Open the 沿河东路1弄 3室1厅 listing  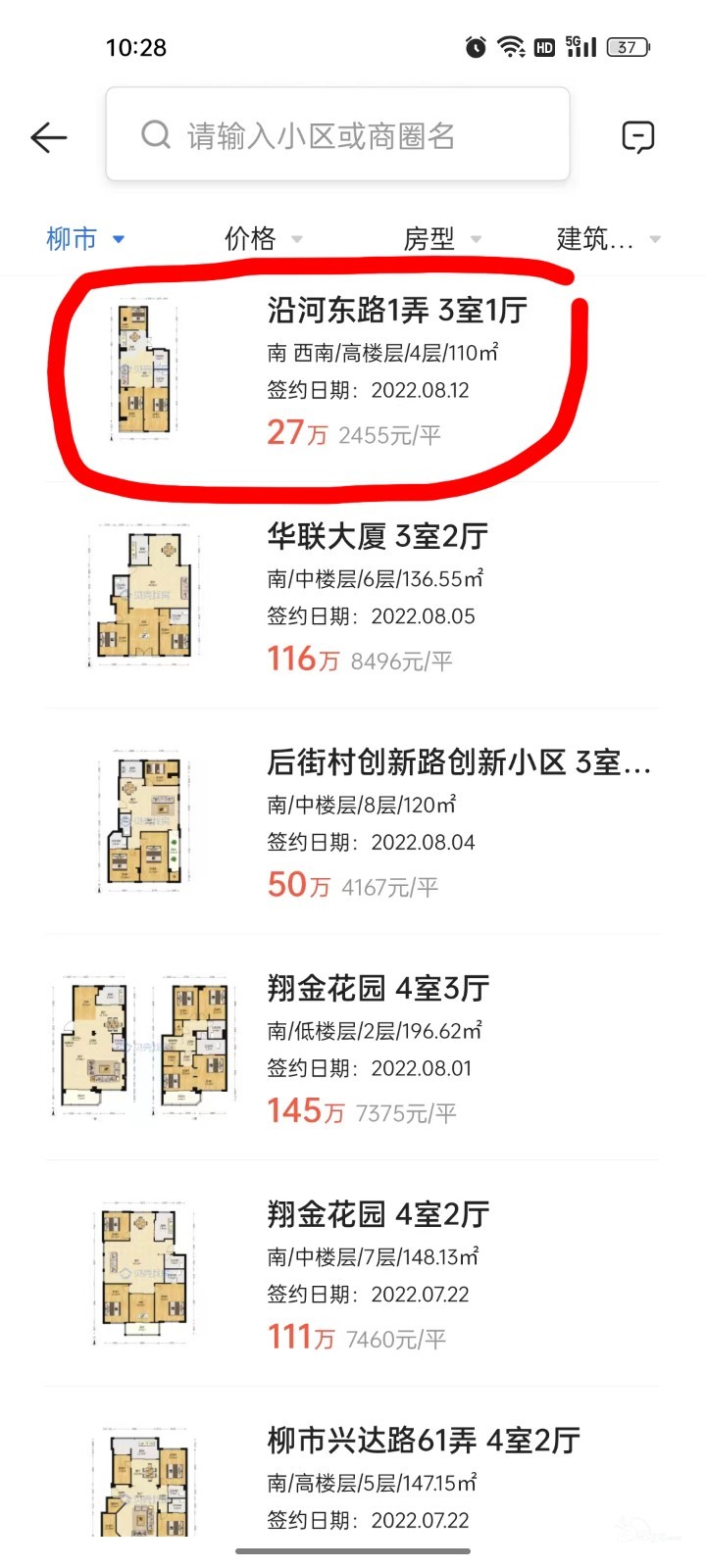point(397,311)
